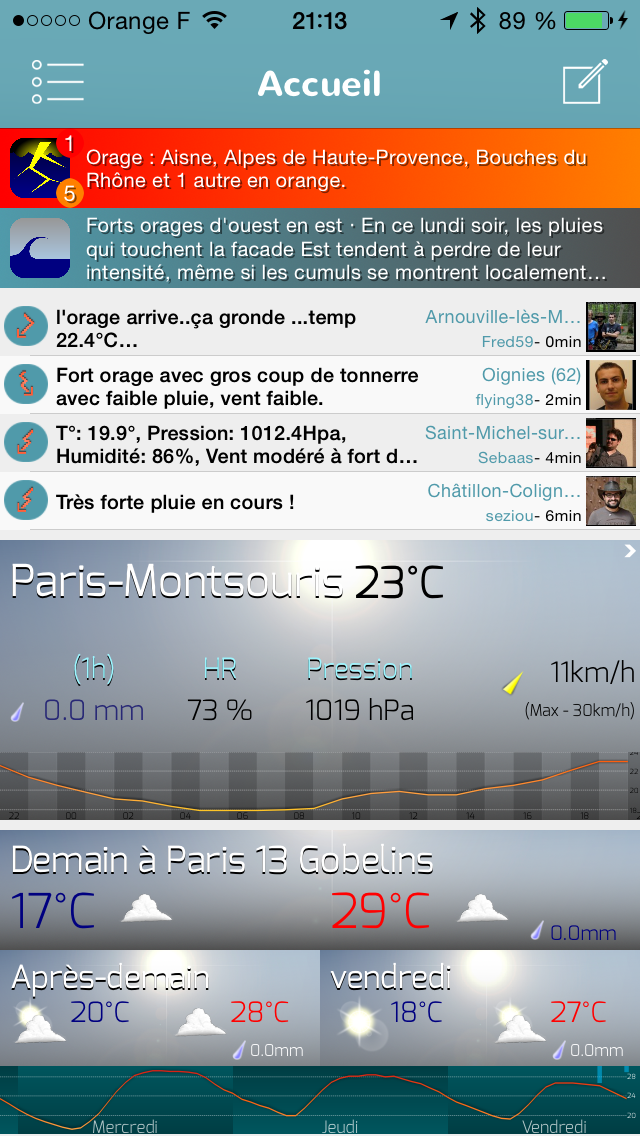
Task: Open the orange storm alert banner
Action: point(320,168)
